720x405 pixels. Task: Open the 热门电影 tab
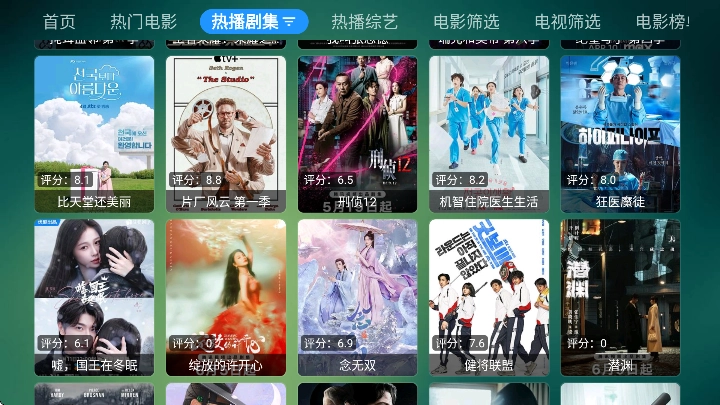[x=143, y=21]
